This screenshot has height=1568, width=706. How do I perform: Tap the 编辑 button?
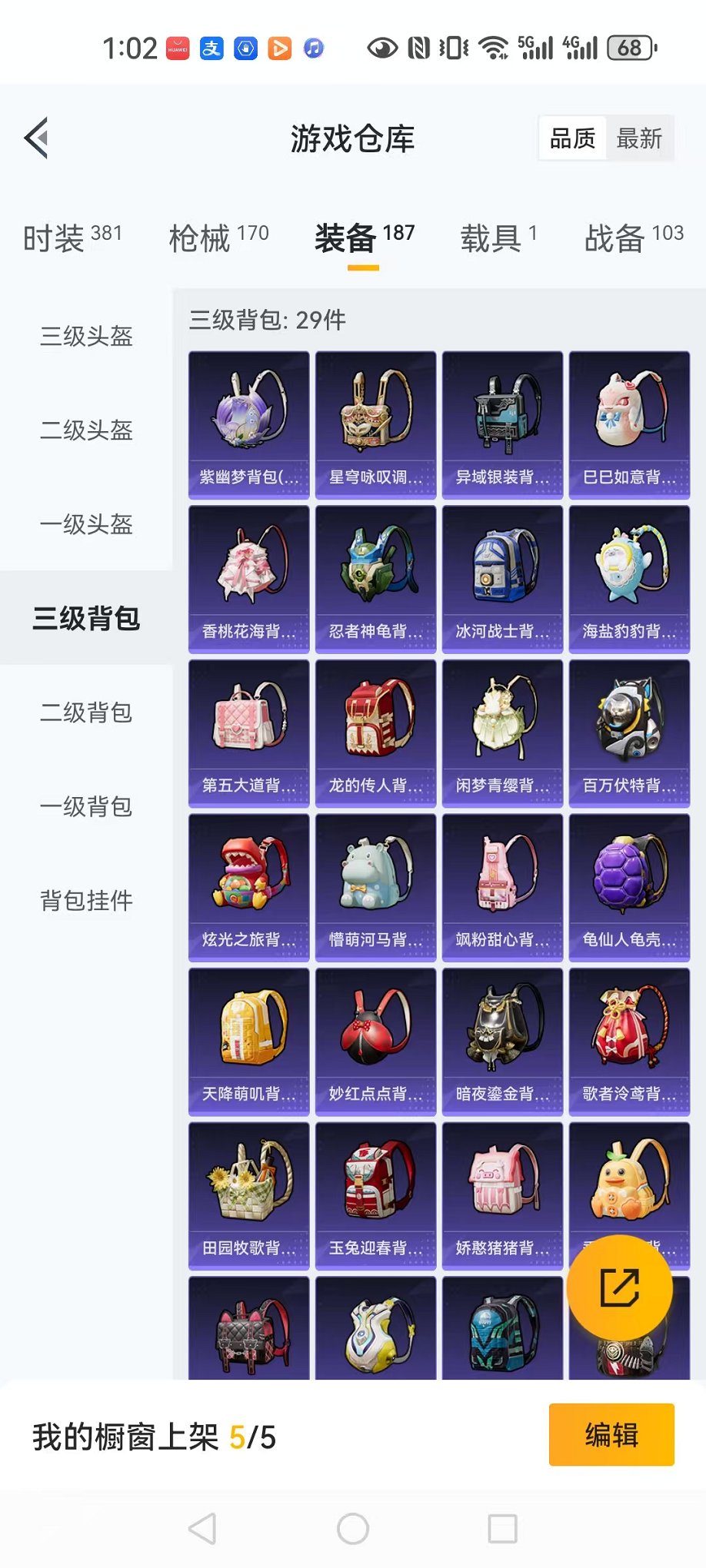[611, 1435]
